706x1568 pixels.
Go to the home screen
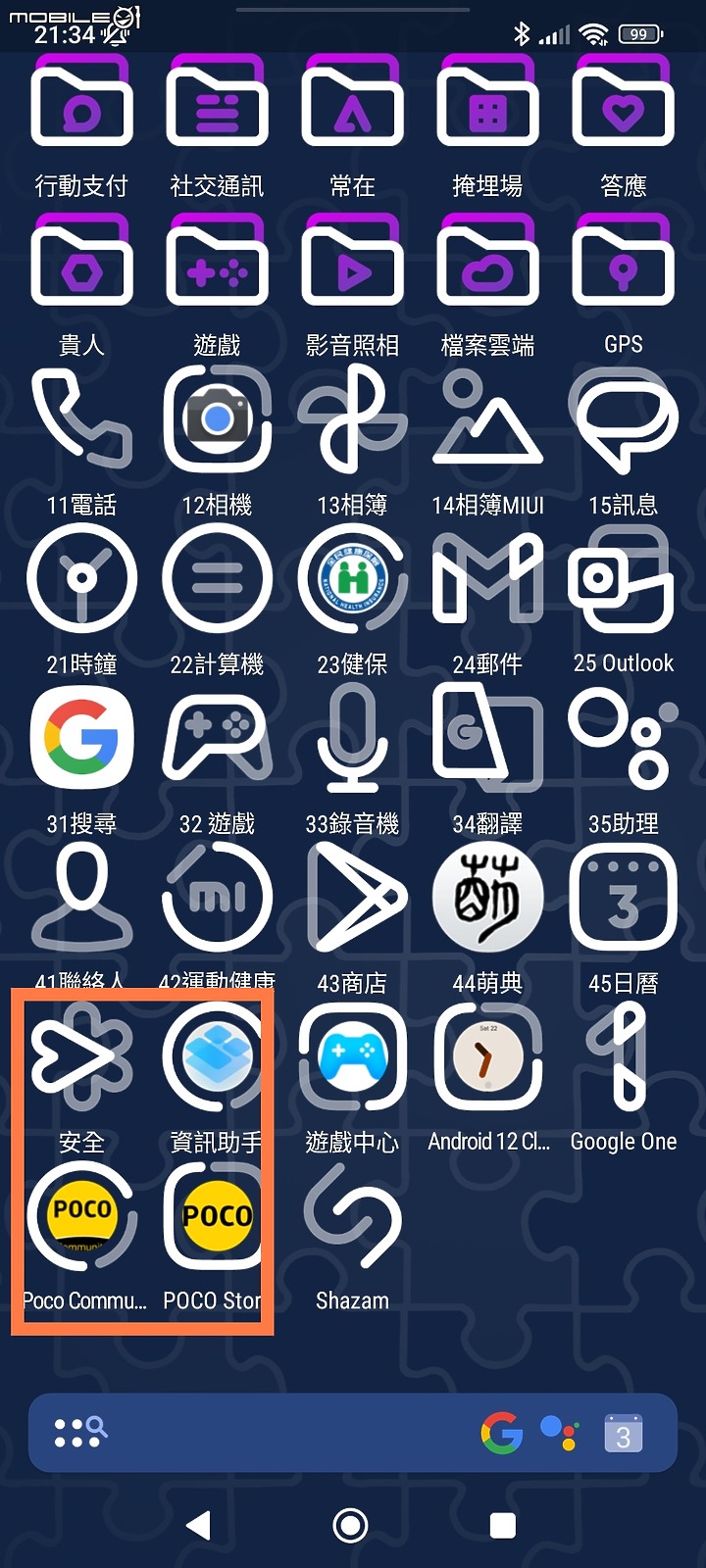[351, 1525]
